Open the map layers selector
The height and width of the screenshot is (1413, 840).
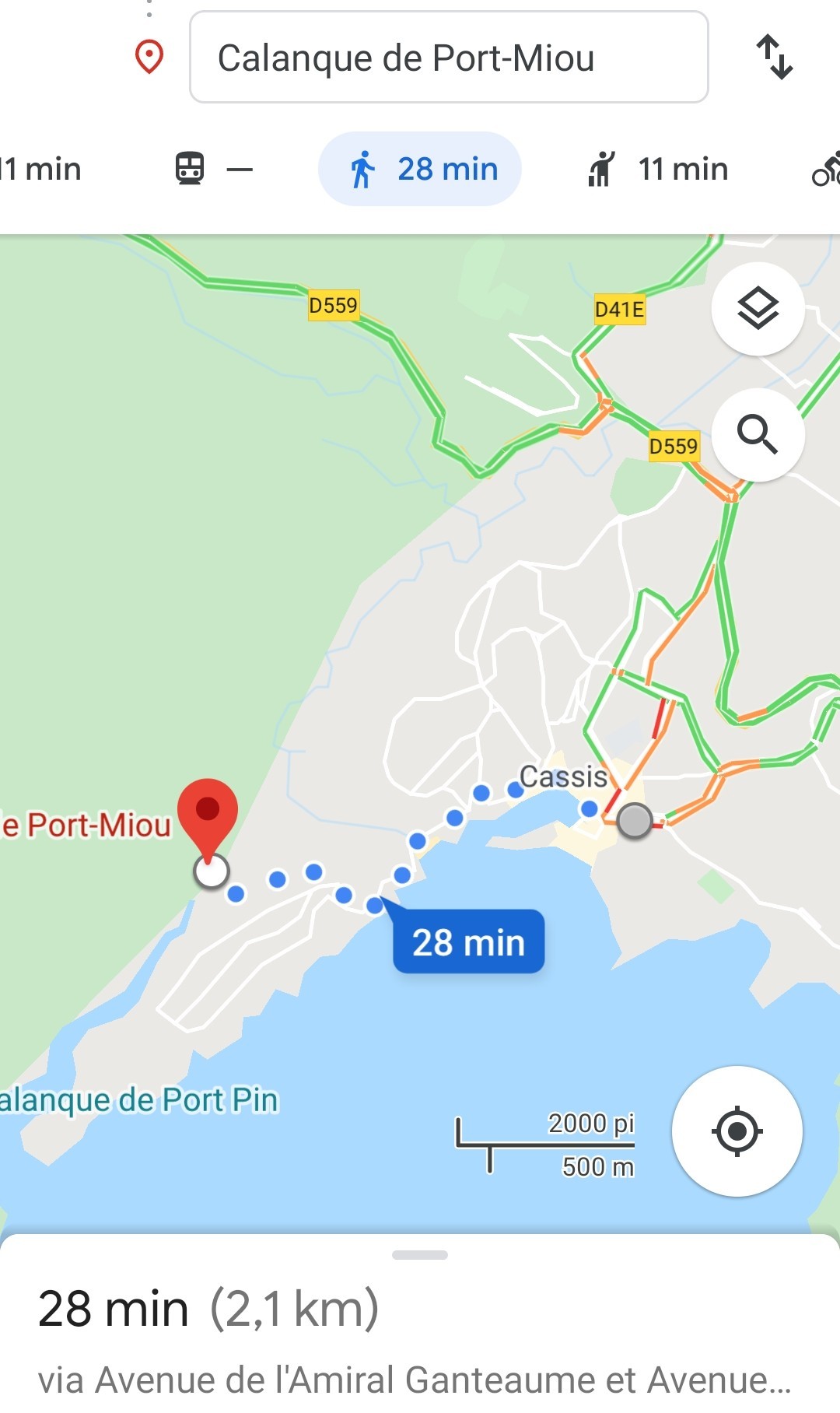758,310
